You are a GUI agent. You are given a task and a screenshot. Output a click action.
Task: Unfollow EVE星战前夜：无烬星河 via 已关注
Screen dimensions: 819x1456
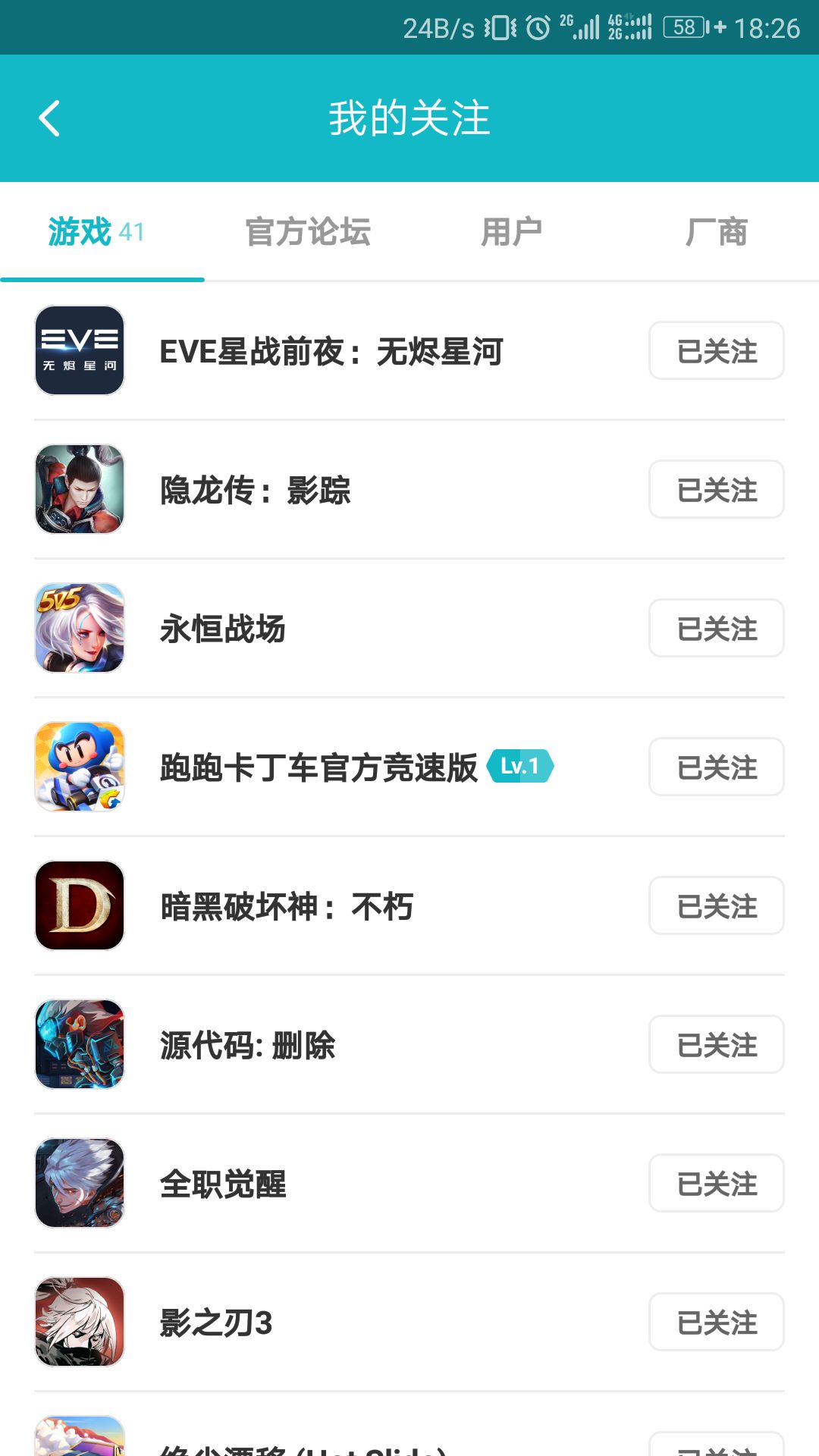(x=716, y=351)
